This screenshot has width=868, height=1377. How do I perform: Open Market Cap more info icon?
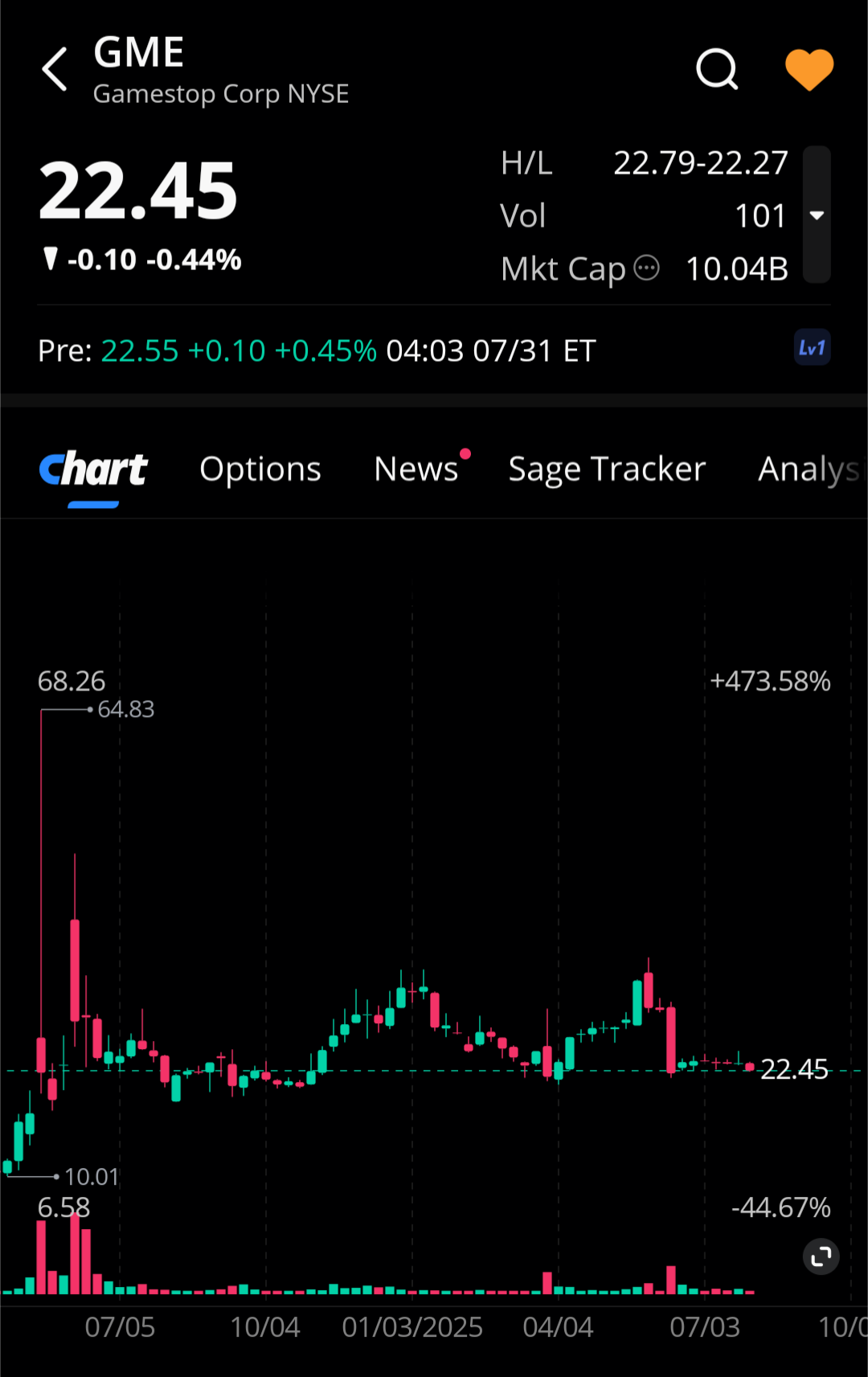(x=646, y=268)
